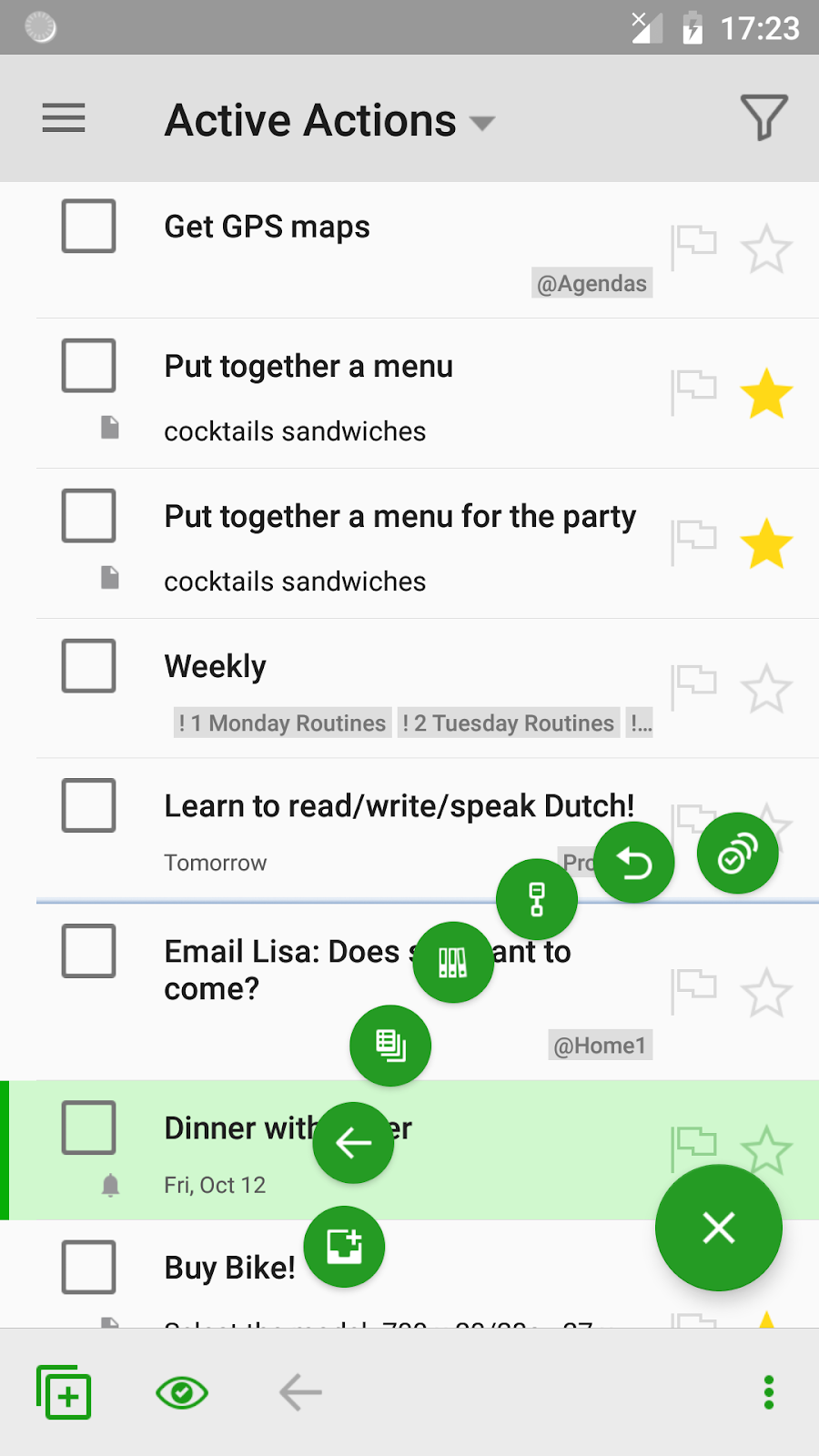Tap the green undo arrow button
This screenshot has height=1456, width=819.
tap(634, 863)
